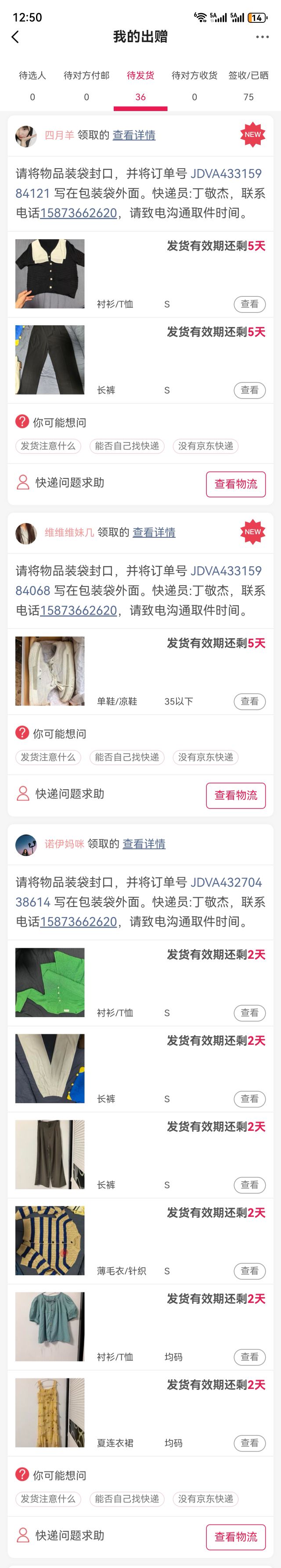Open the black shirt photo in 四月羊's order
This screenshot has height=1568, width=281.
[x=50, y=274]
